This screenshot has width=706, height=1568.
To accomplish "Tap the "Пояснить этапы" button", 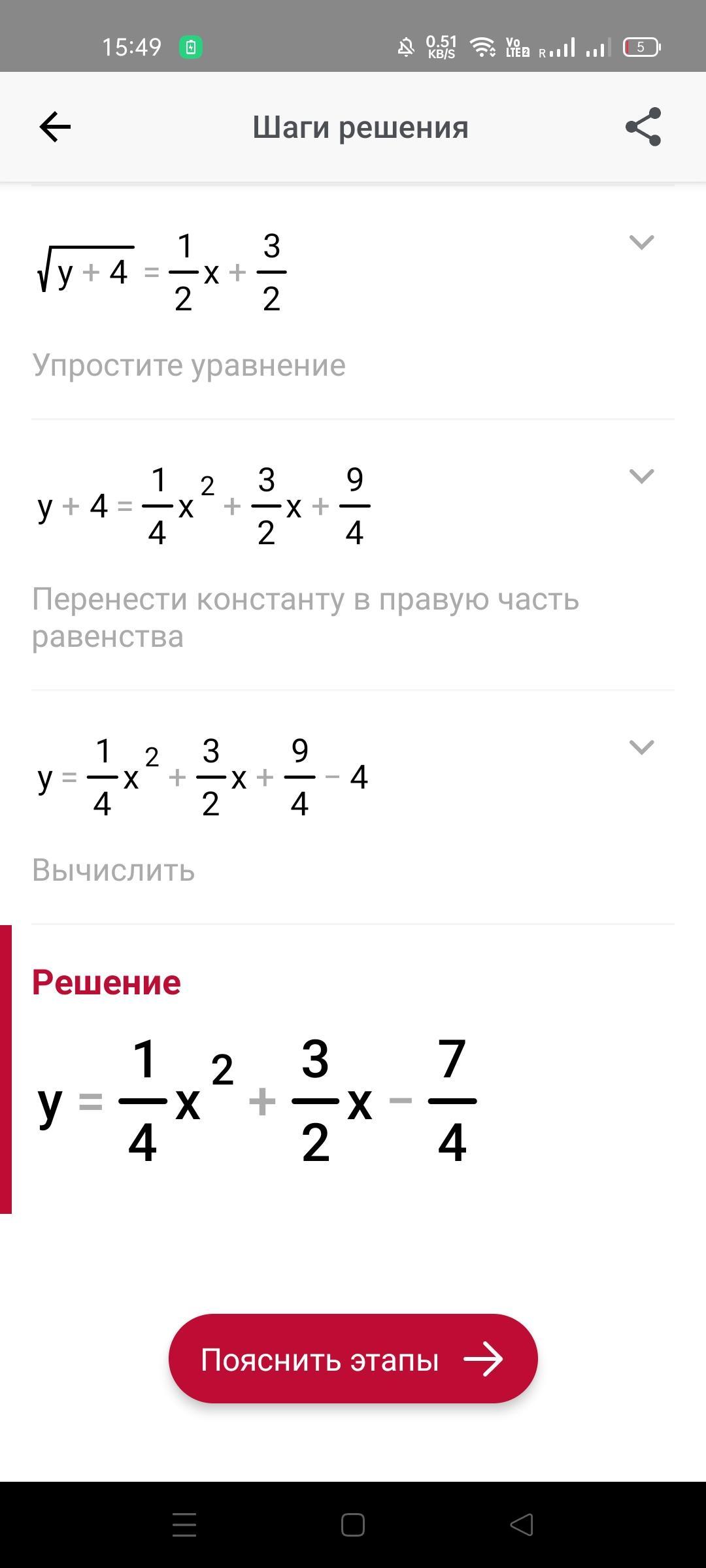I will [353, 1360].
